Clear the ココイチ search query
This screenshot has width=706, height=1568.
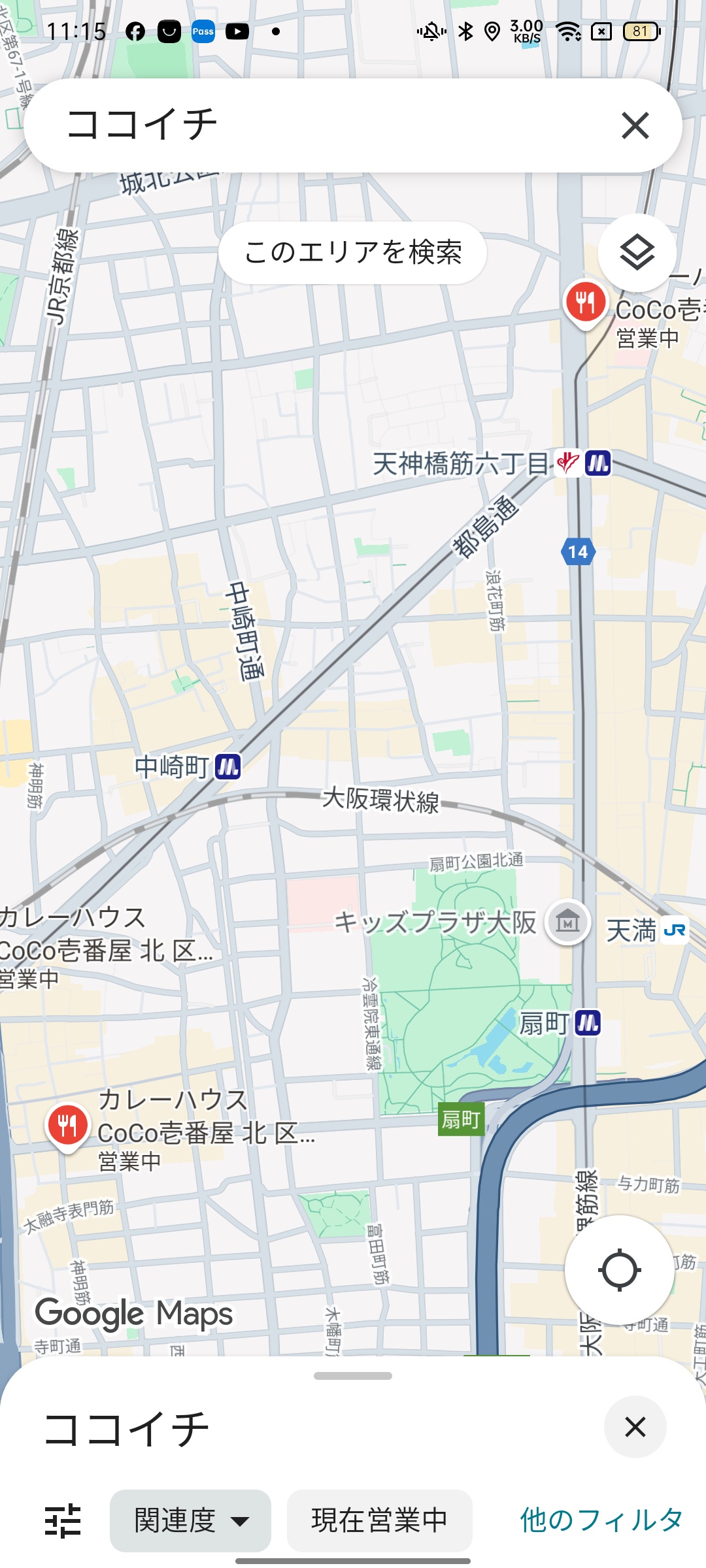(x=635, y=125)
